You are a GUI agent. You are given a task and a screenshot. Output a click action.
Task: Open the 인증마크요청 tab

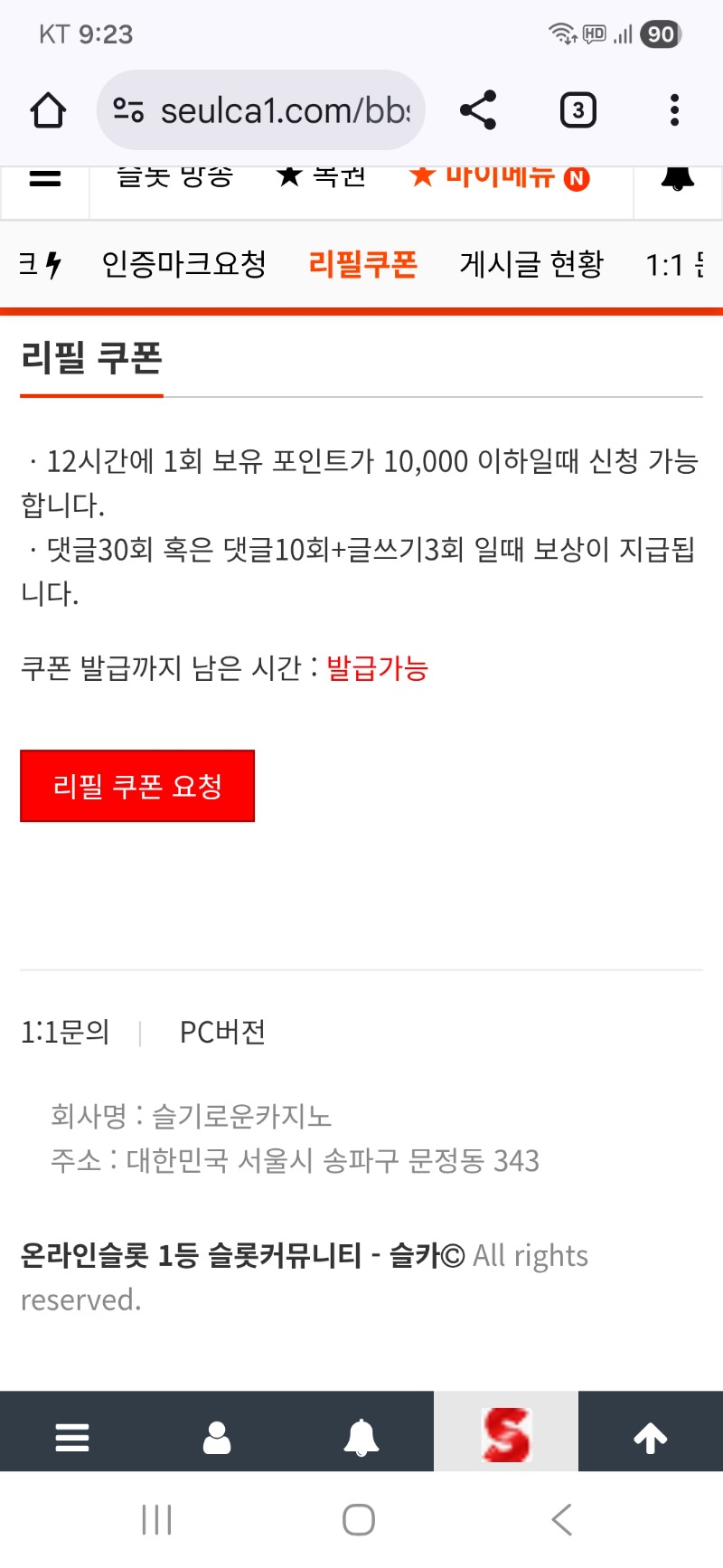click(x=183, y=265)
